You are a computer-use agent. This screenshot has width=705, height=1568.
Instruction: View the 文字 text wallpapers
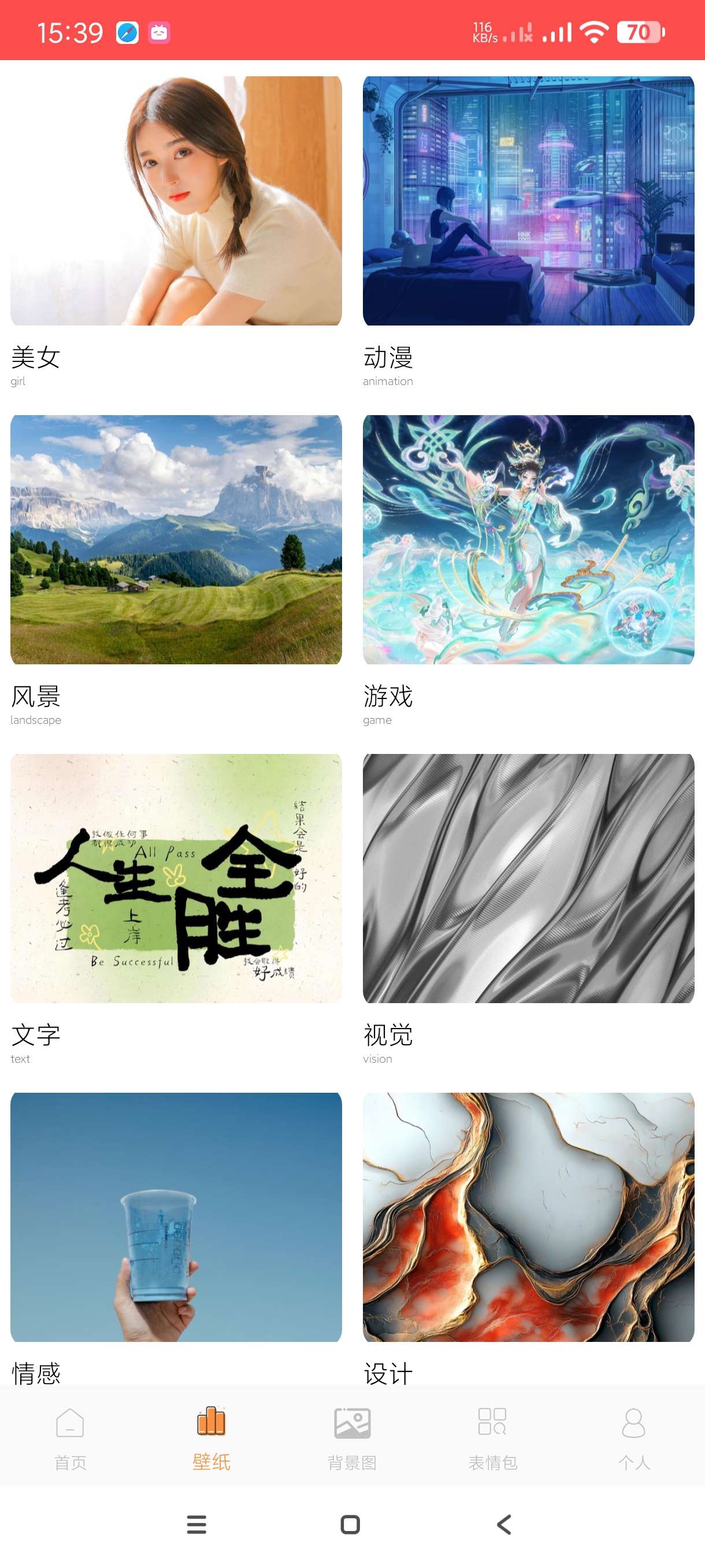pyautogui.click(x=176, y=878)
